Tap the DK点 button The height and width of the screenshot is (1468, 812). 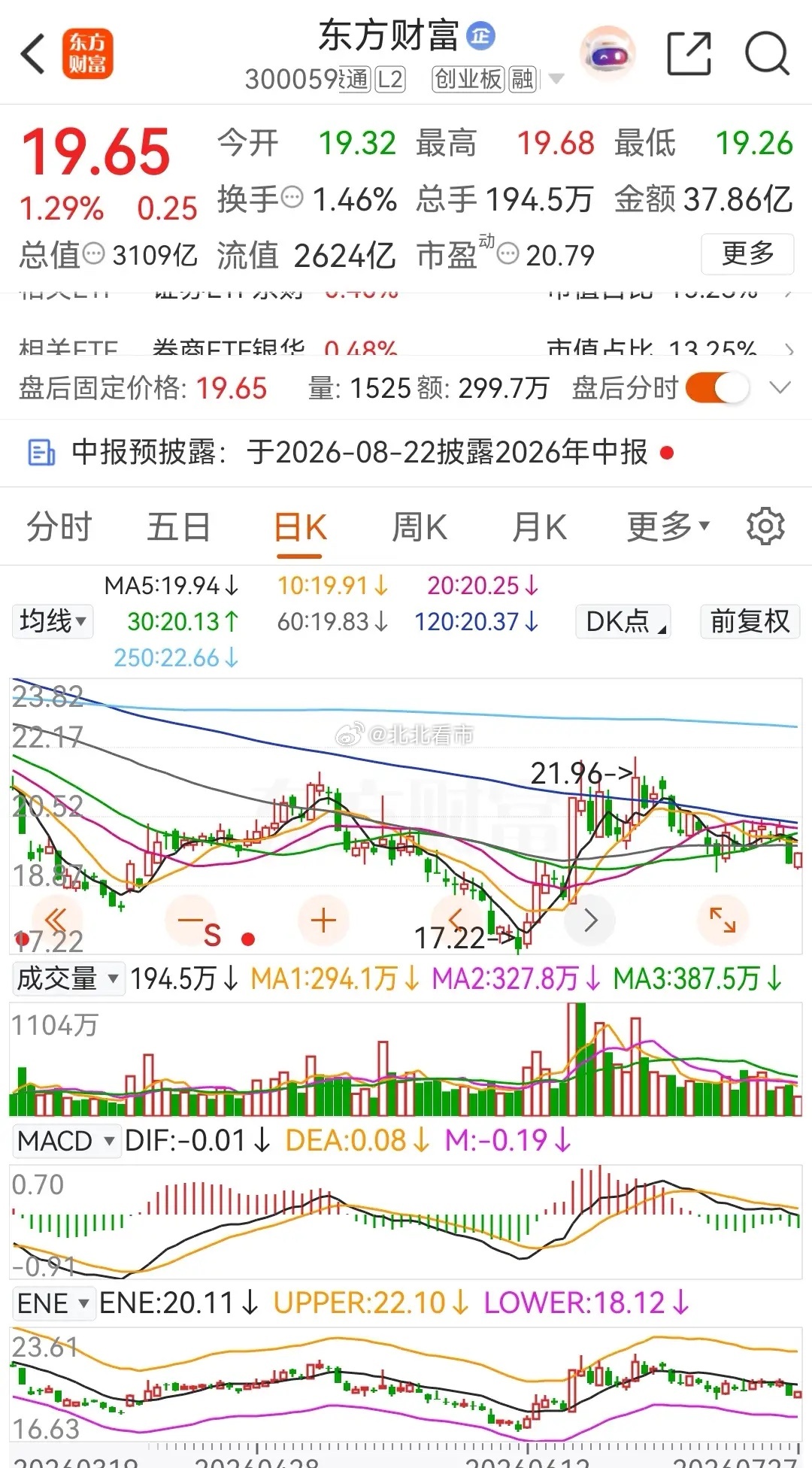(623, 622)
